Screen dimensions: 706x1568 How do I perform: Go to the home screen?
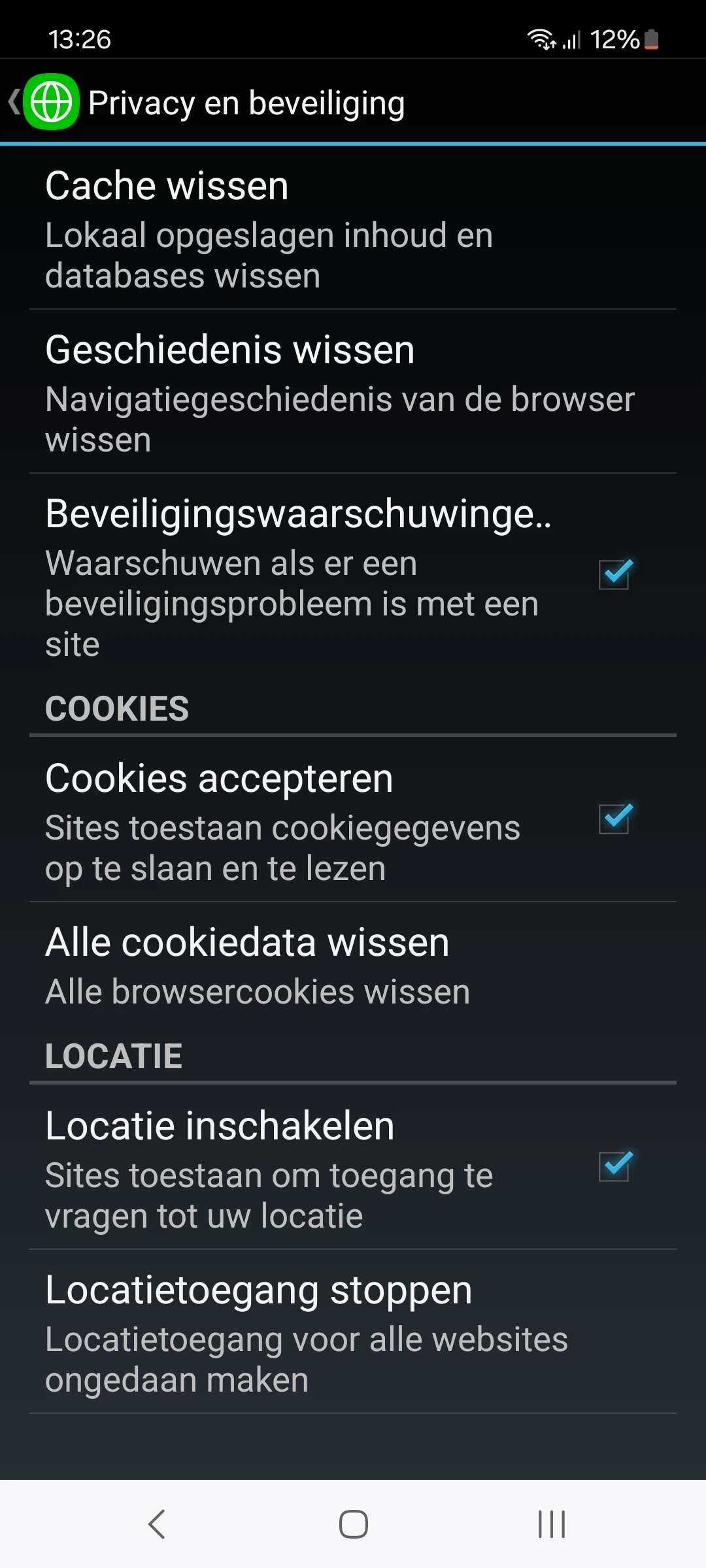tap(353, 1524)
